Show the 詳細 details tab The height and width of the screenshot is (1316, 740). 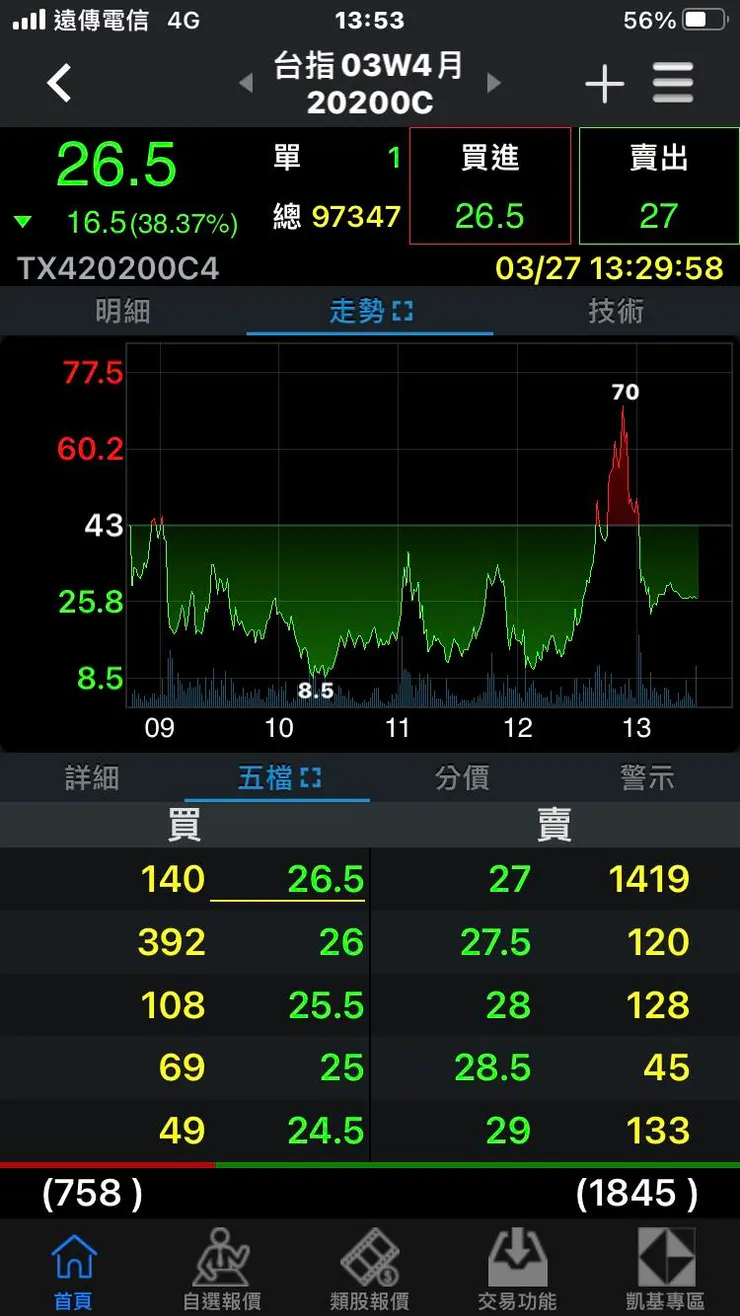pos(92,778)
